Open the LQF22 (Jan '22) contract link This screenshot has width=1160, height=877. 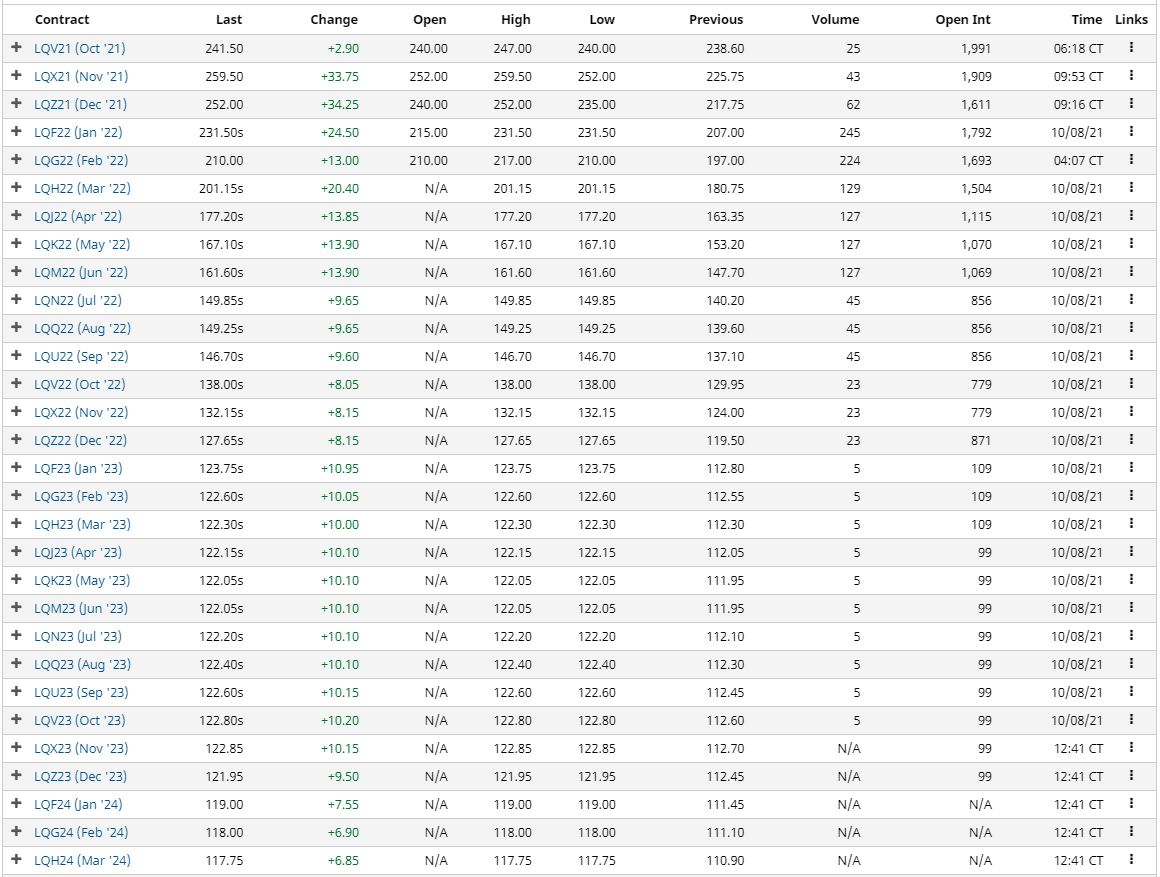click(x=79, y=132)
